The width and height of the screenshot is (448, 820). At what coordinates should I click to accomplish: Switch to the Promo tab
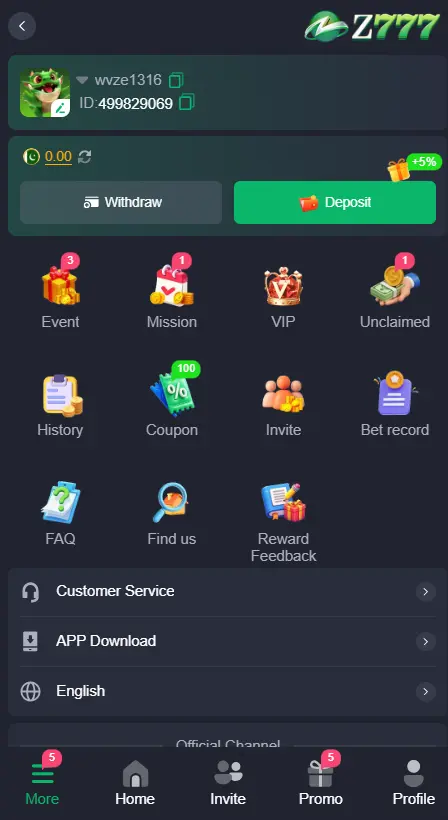320,781
